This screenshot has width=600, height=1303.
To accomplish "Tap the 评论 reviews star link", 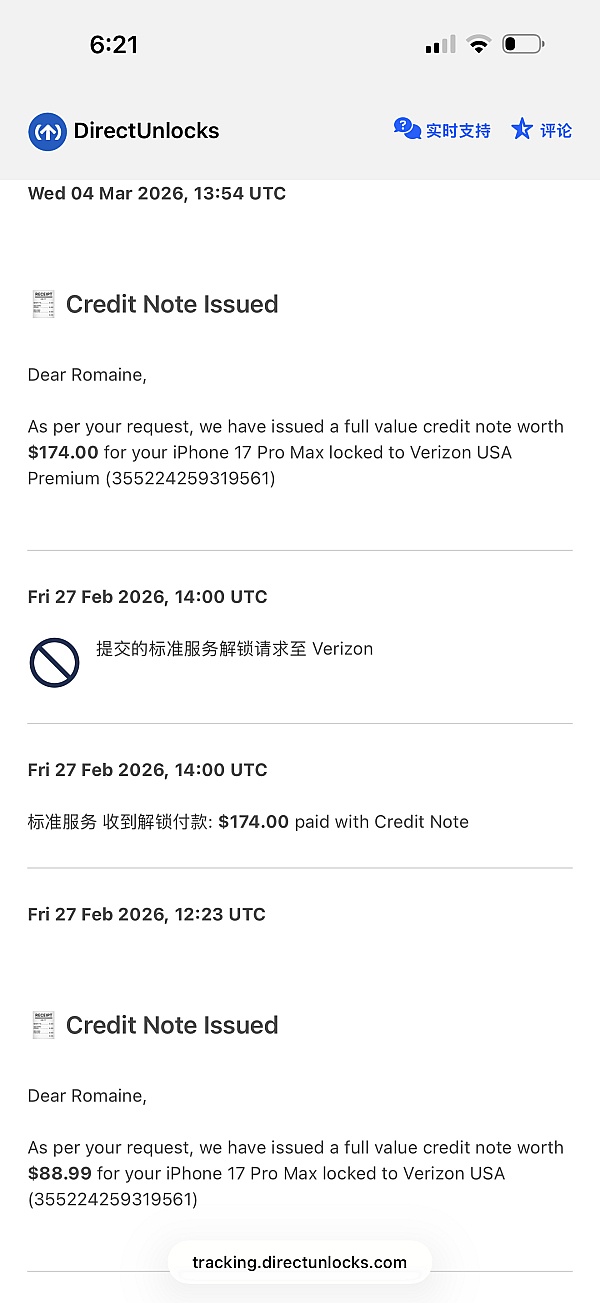I will click(x=541, y=130).
